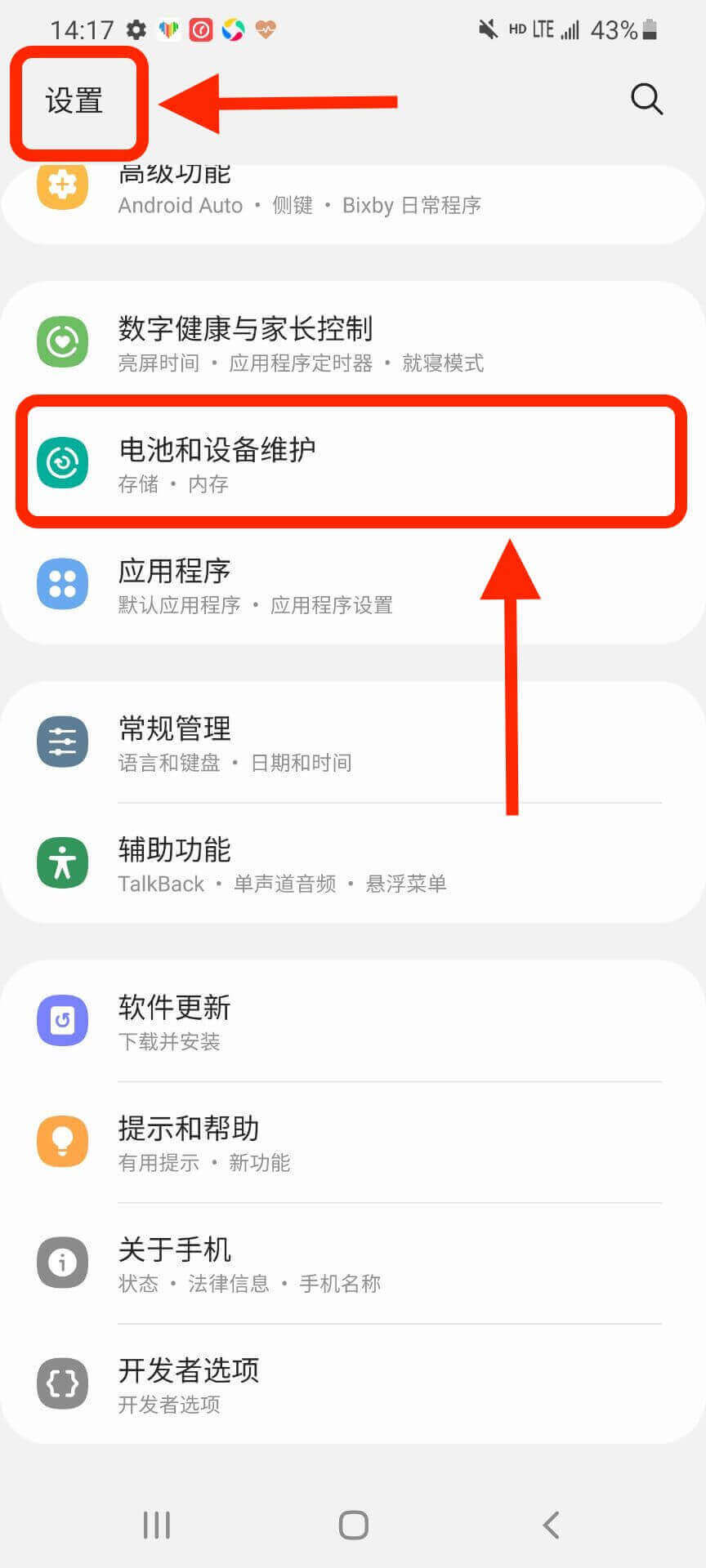
Task: Go to the home screen
Action: [353, 1524]
